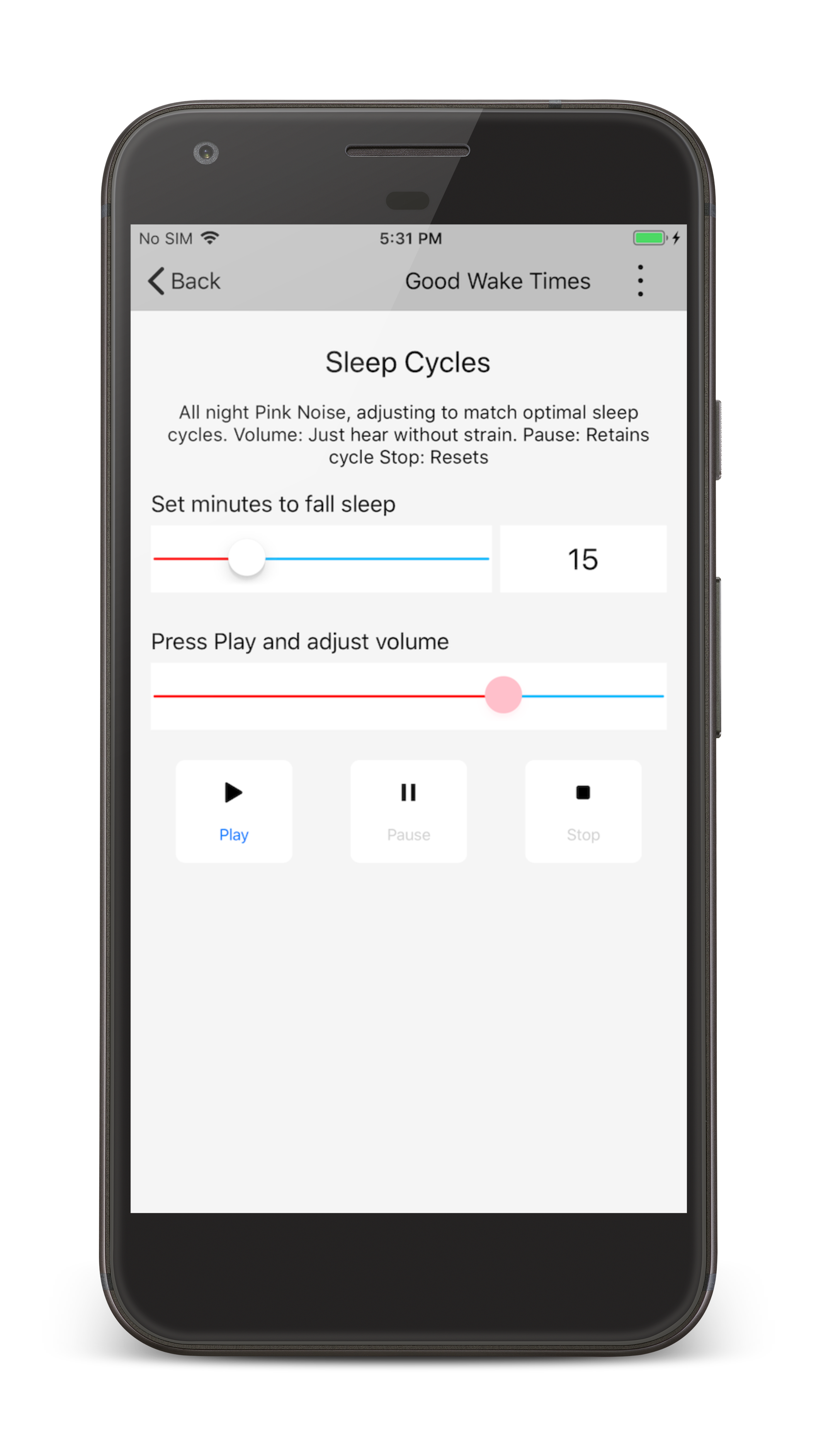Open the three-dot overflow menu
The image size is (821, 1456).
pyautogui.click(x=640, y=280)
